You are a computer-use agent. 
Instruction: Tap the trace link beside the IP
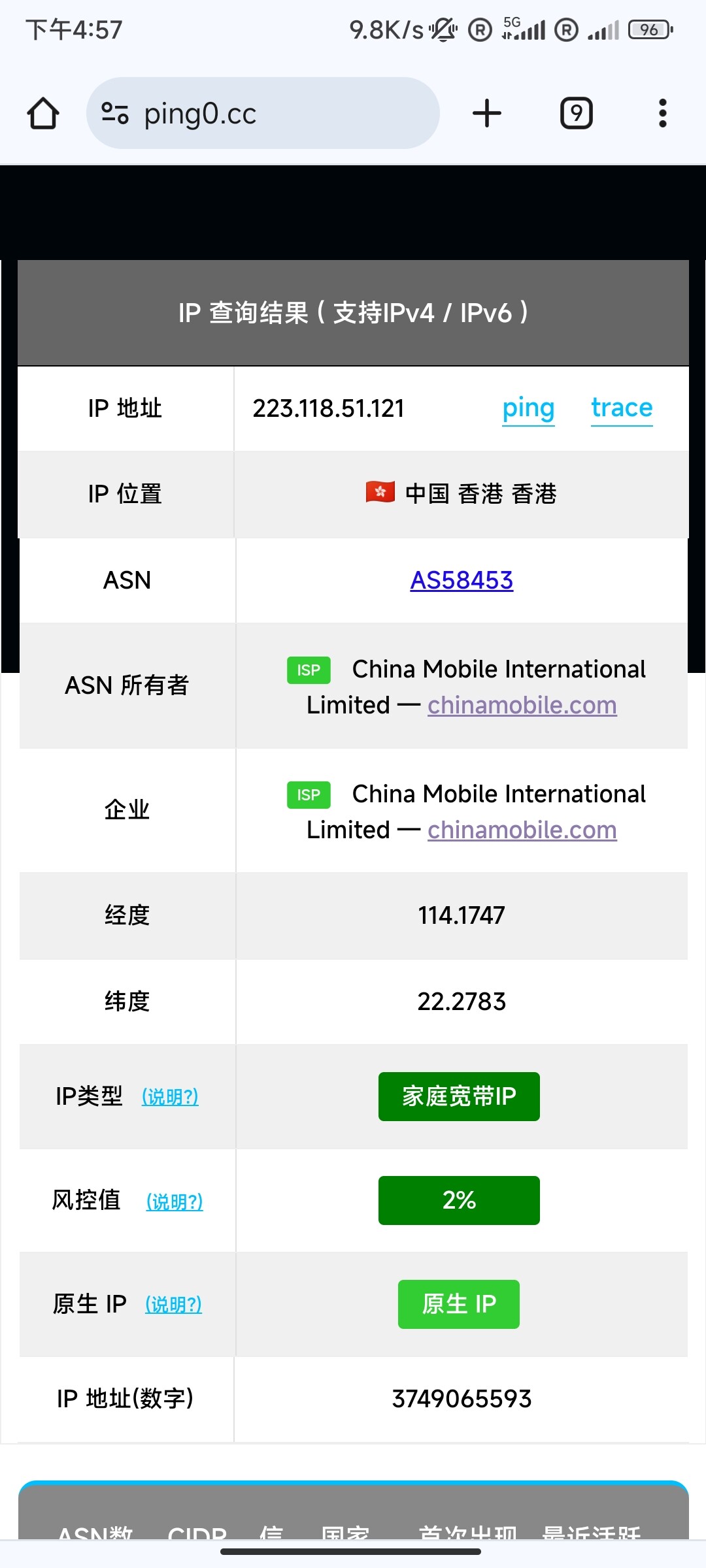click(622, 408)
